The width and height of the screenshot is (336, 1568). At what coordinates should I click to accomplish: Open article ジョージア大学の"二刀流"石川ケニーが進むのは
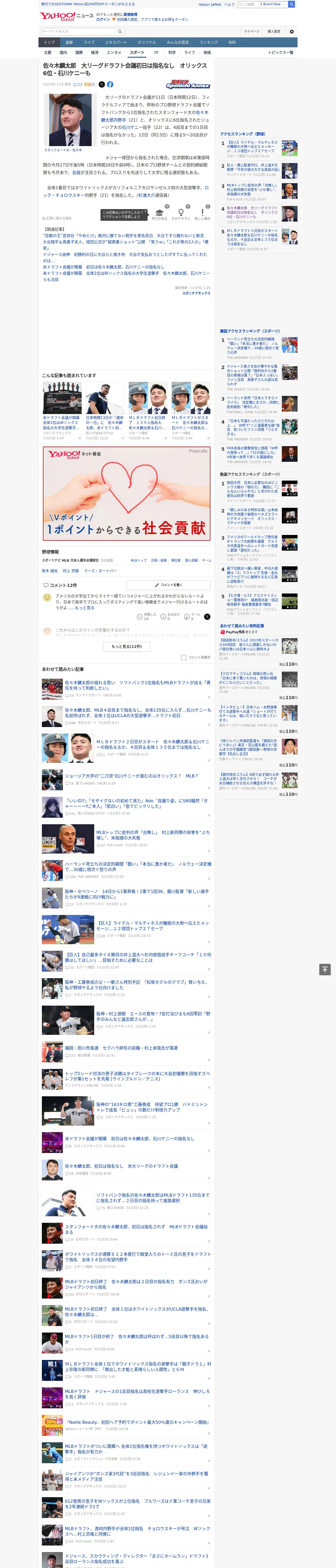(131, 776)
